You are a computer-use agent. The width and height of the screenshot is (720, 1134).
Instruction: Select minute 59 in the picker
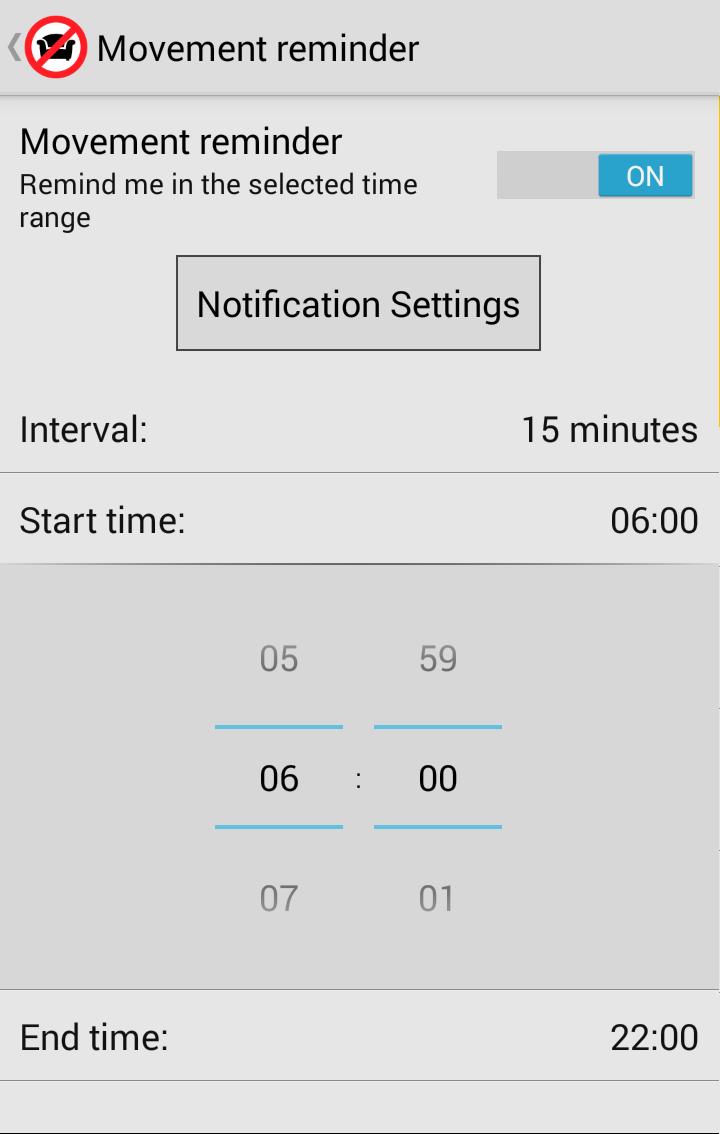pos(438,659)
